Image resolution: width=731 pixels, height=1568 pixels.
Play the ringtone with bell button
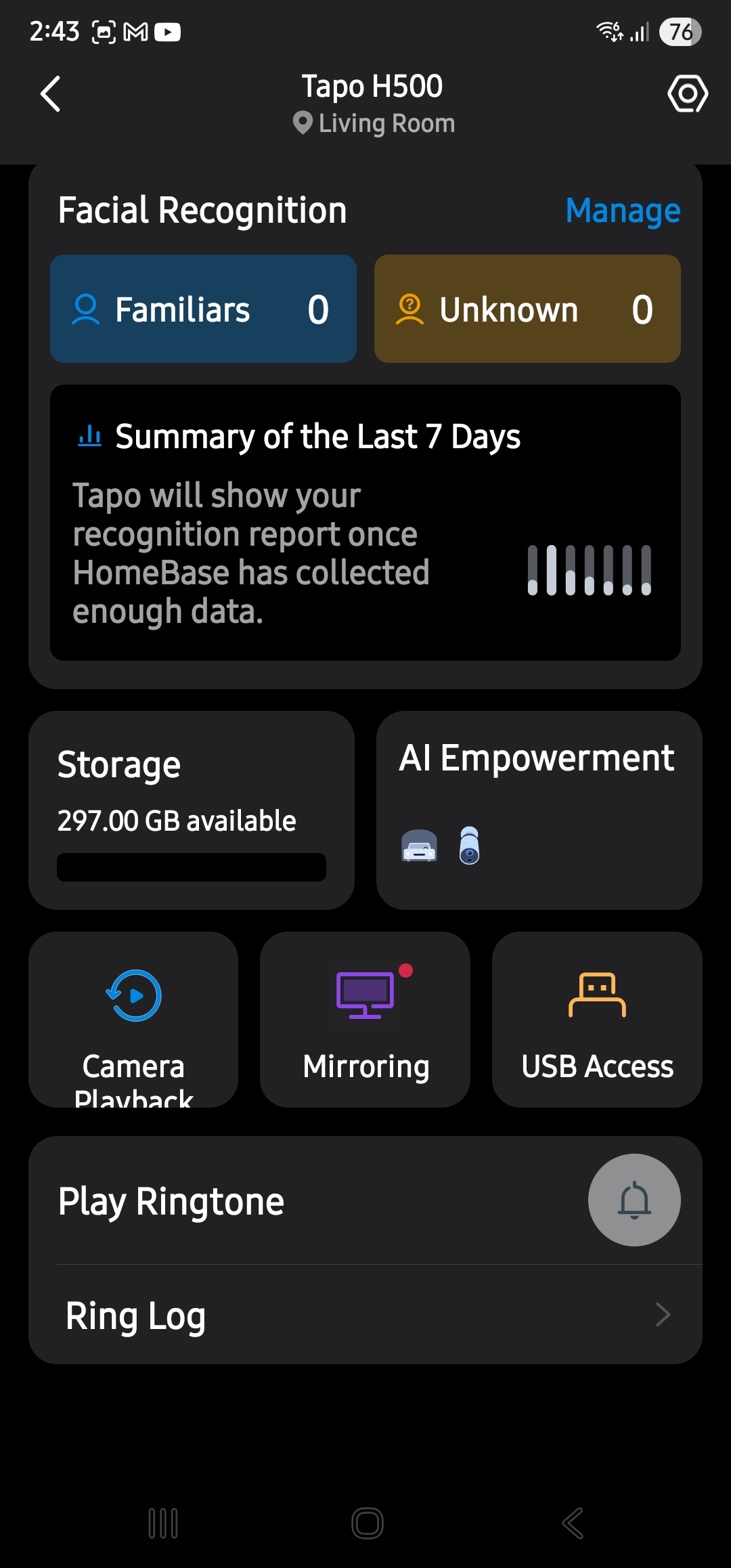coord(634,1200)
